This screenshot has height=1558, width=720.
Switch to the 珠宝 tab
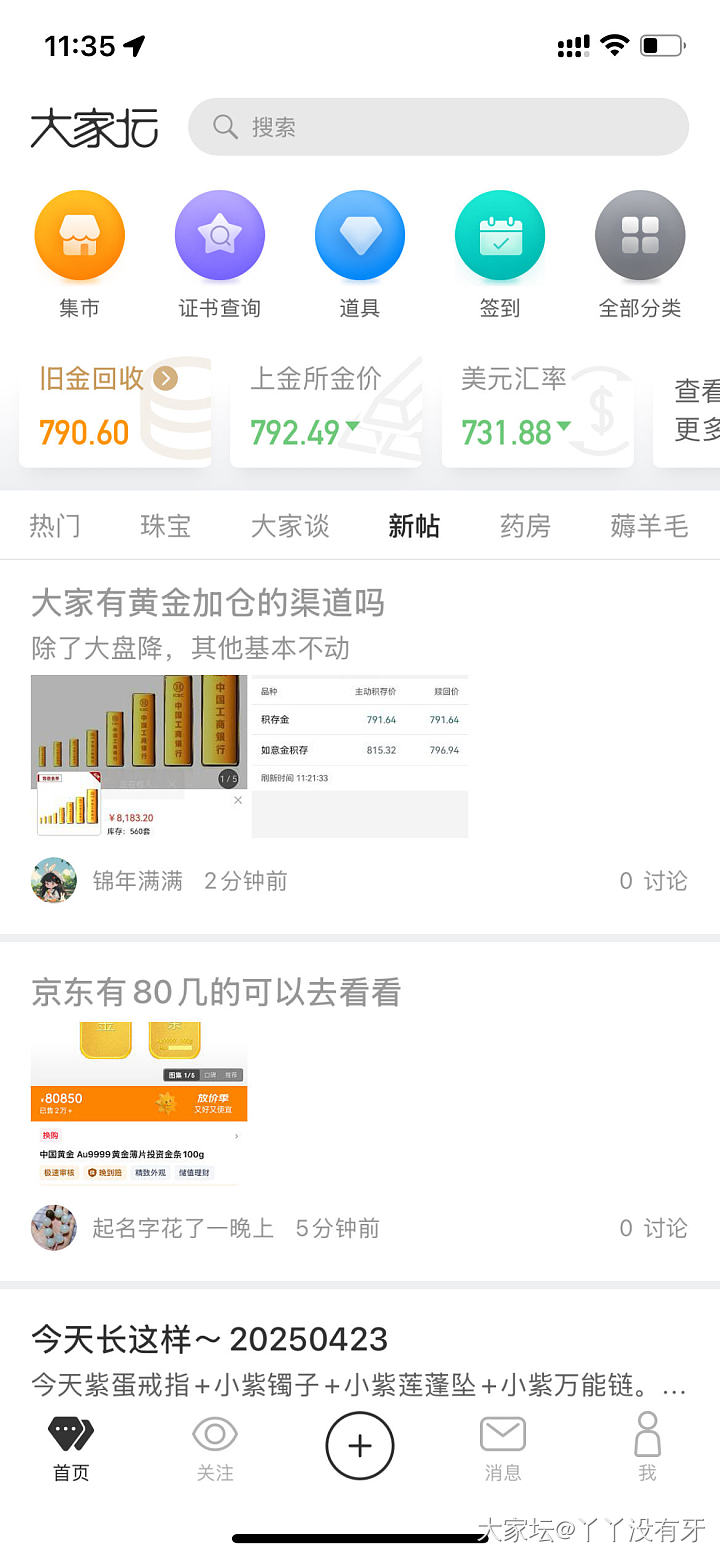[x=165, y=526]
